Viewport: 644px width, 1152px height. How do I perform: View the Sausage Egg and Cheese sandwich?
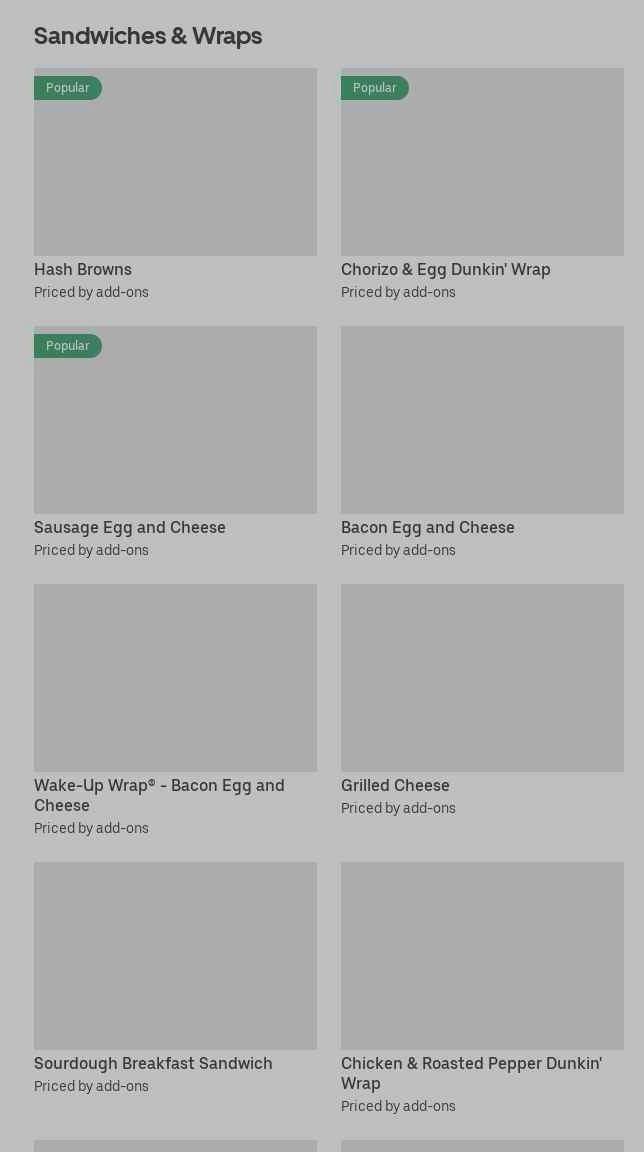(175, 442)
